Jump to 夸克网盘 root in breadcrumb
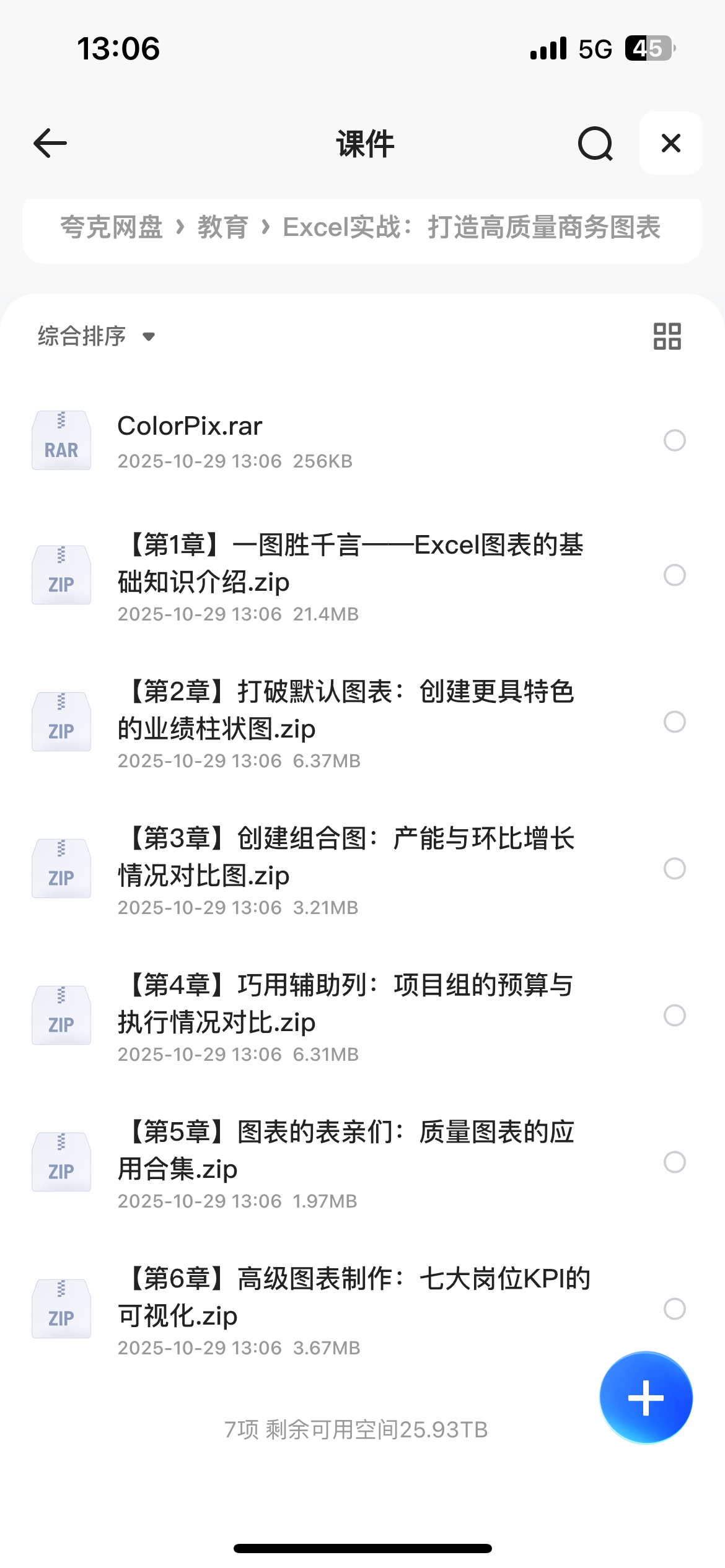 point(112,227)
